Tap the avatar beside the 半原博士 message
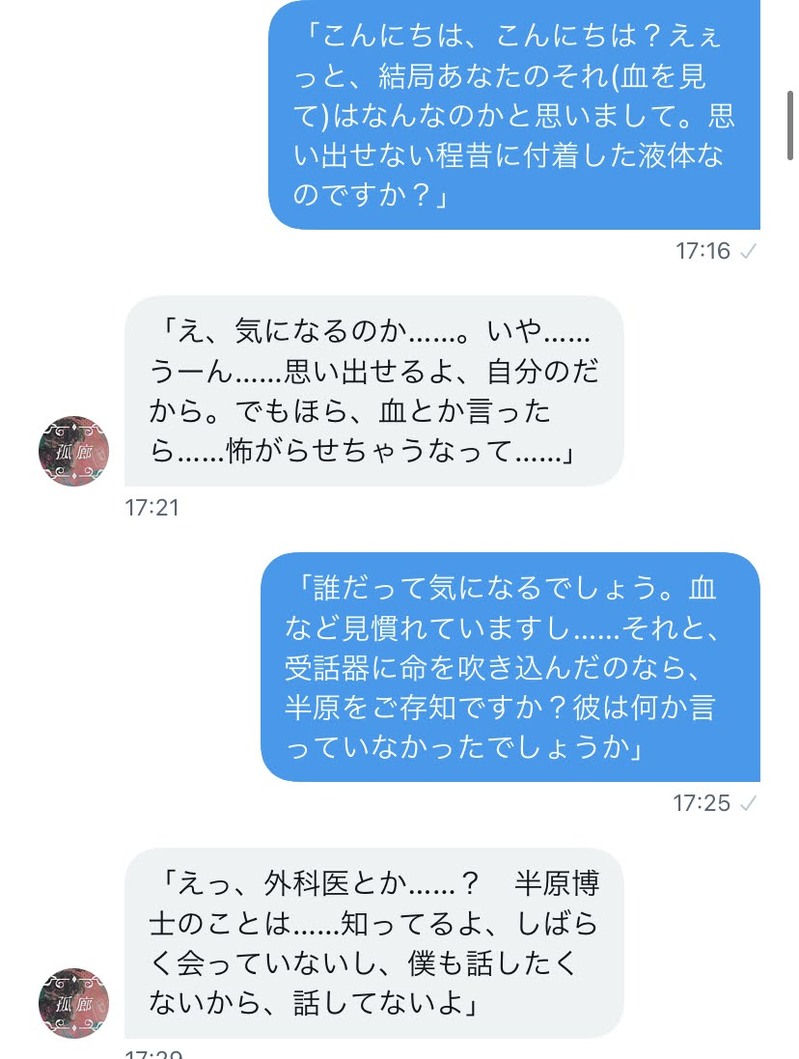 73,1002
